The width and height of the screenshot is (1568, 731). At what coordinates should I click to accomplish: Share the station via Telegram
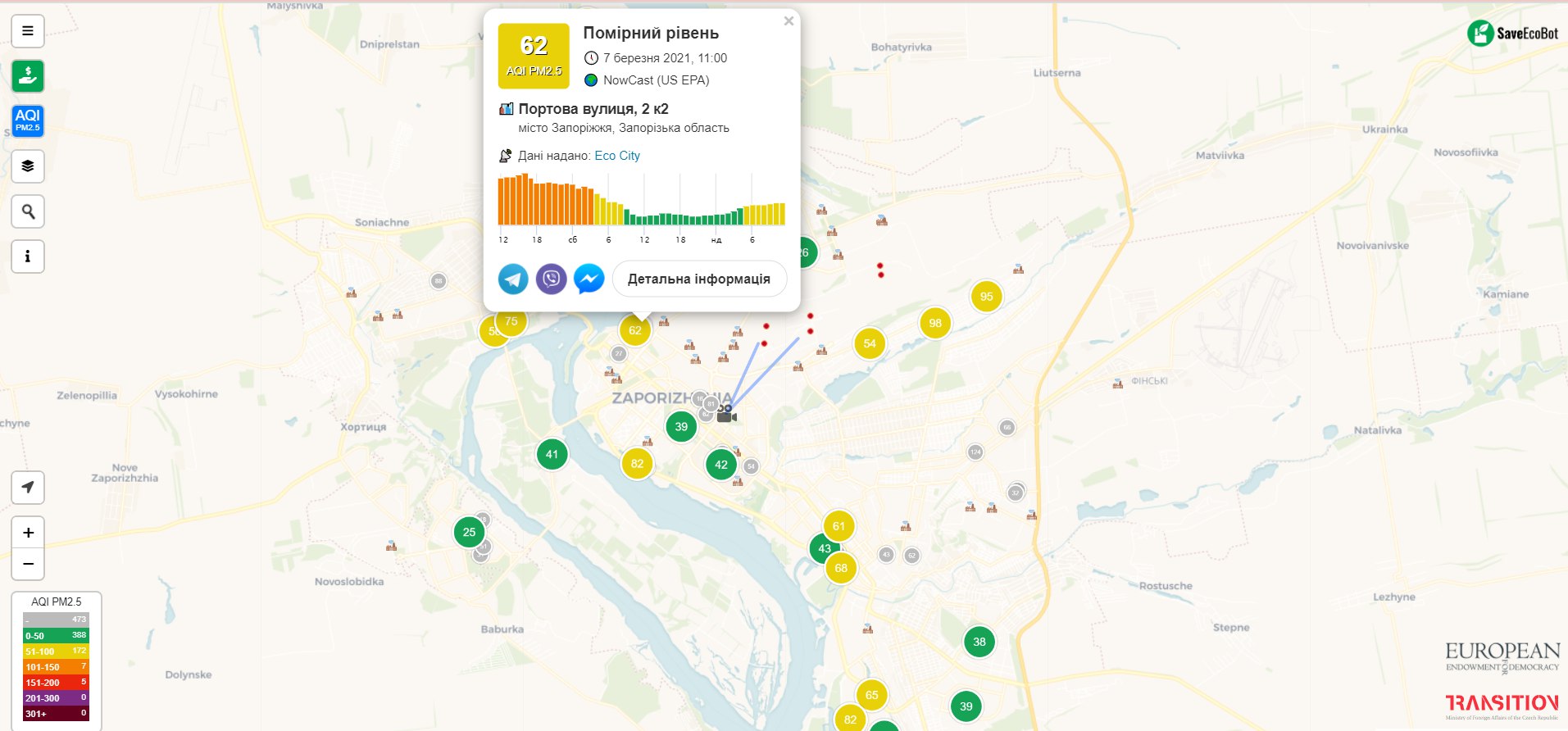pyautogui.click(x=513, y=279)
